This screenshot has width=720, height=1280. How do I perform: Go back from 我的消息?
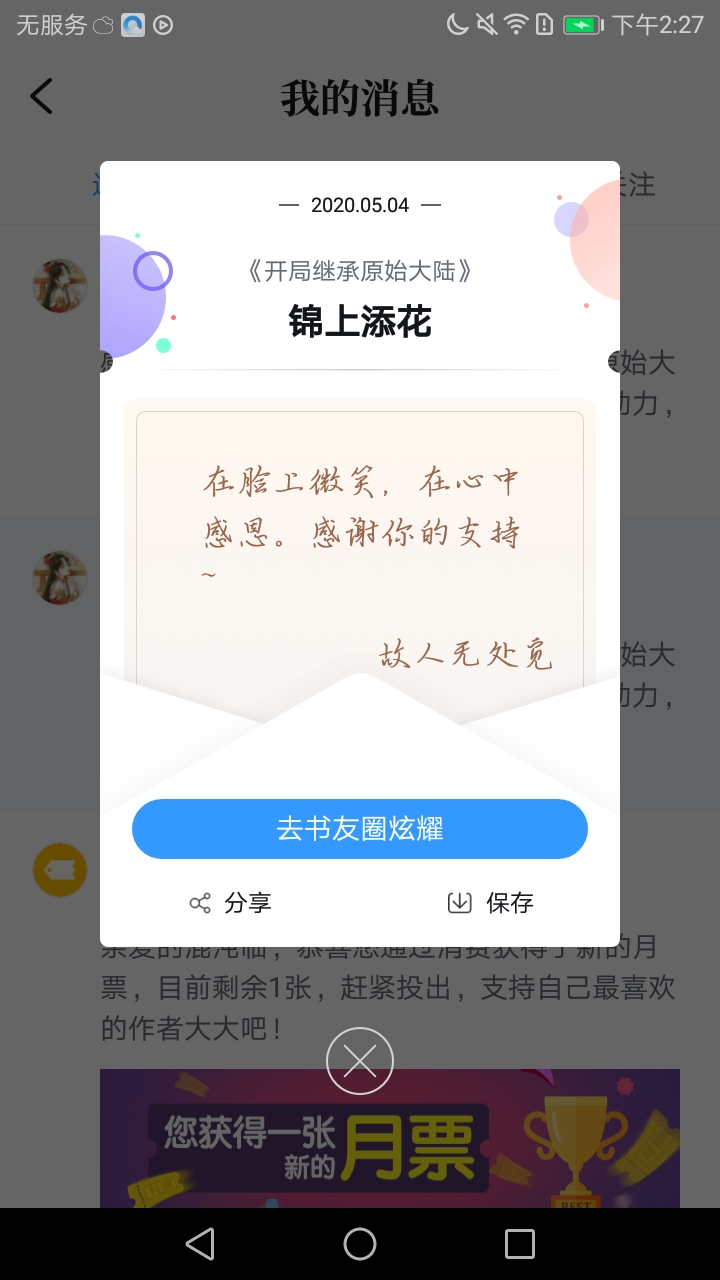point(41,97)
